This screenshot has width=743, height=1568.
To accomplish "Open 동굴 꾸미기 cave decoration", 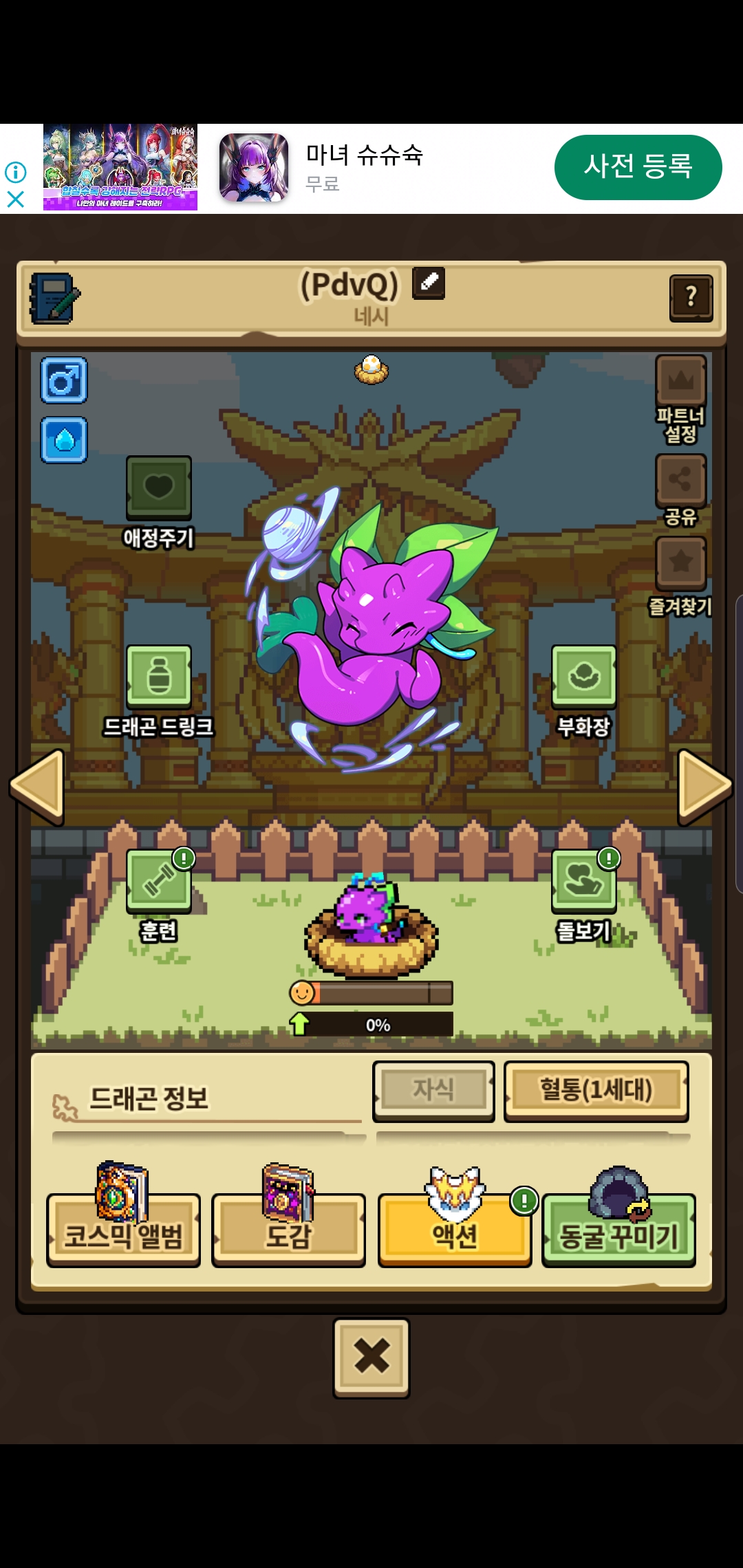I will (618, 1231).
